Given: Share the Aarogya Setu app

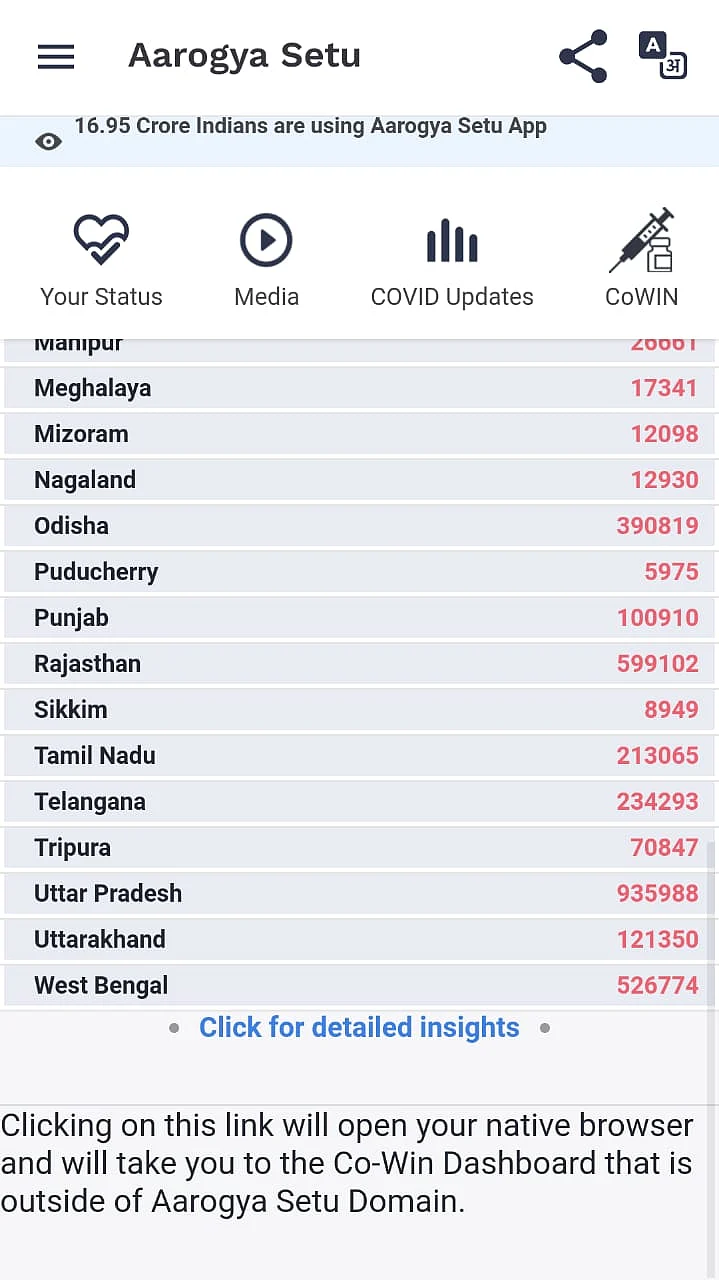Looking at the screenshot, I should (x=583, y=56).
